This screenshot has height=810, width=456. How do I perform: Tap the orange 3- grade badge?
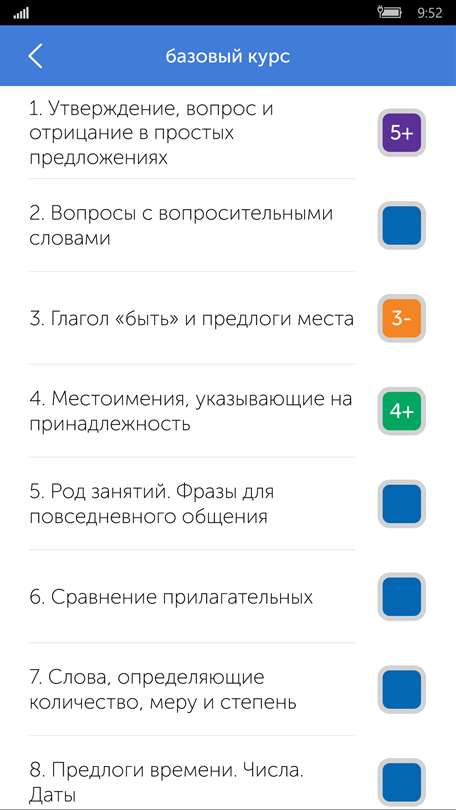point(401,318)
